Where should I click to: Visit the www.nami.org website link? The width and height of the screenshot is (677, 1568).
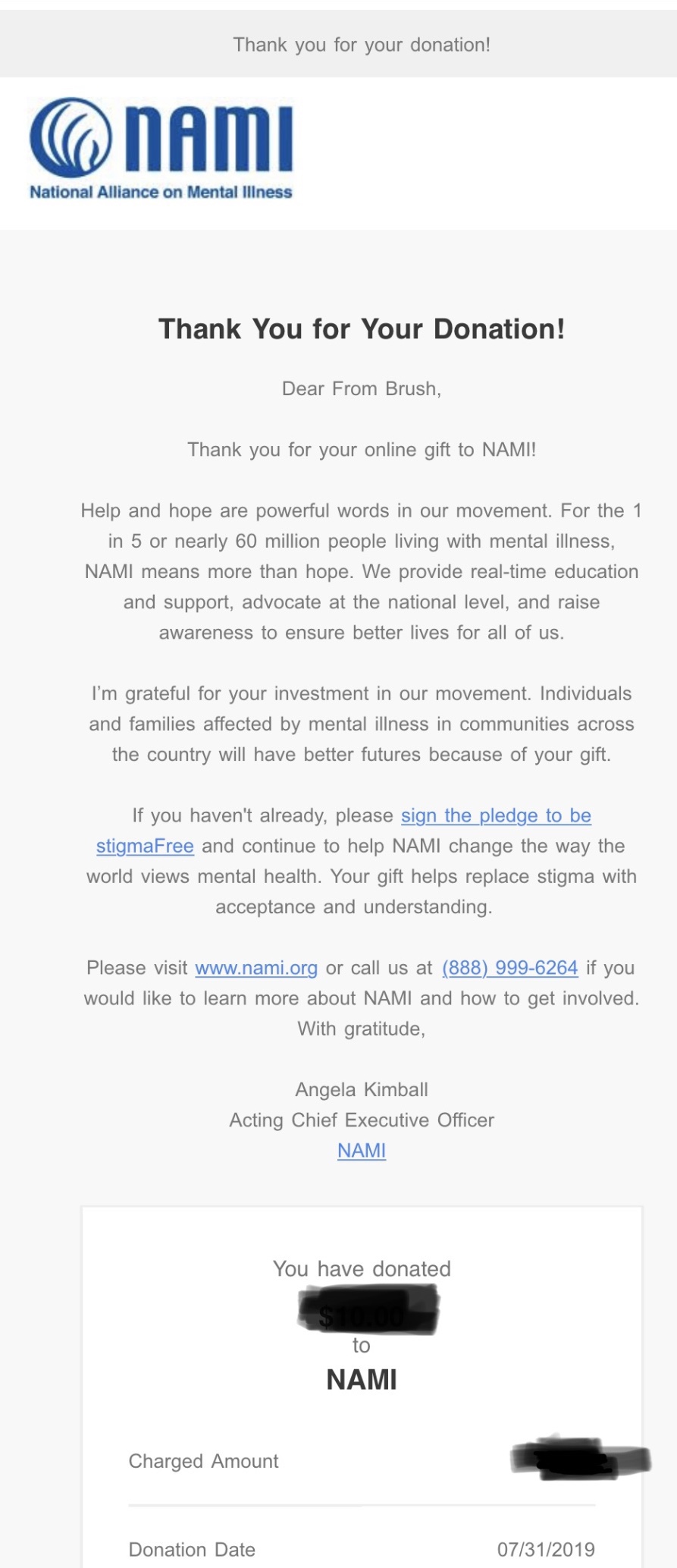click(x=256, y=968)
